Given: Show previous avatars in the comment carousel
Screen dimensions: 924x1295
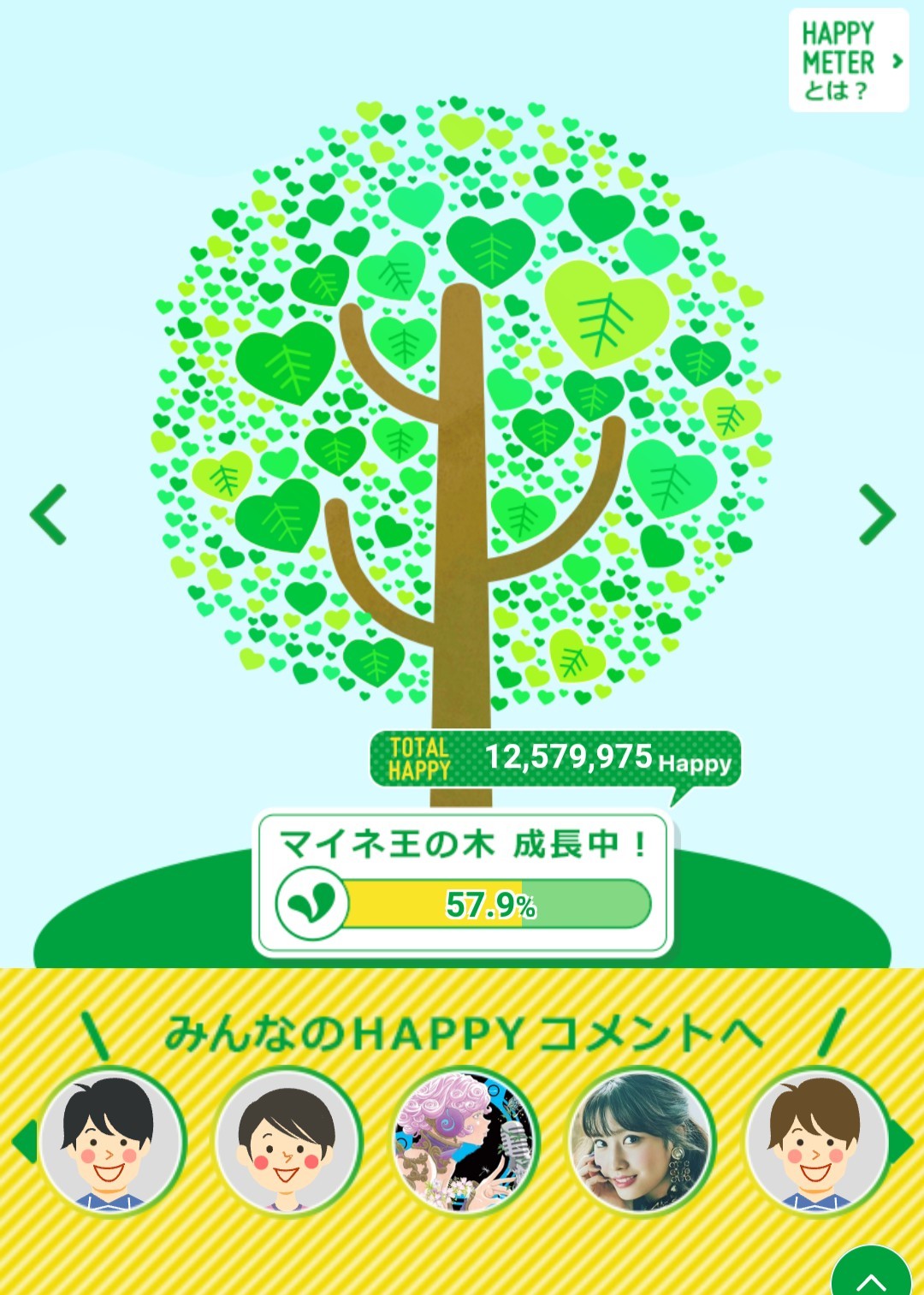Looking at the screenshot, I should tap(23, 1142).
